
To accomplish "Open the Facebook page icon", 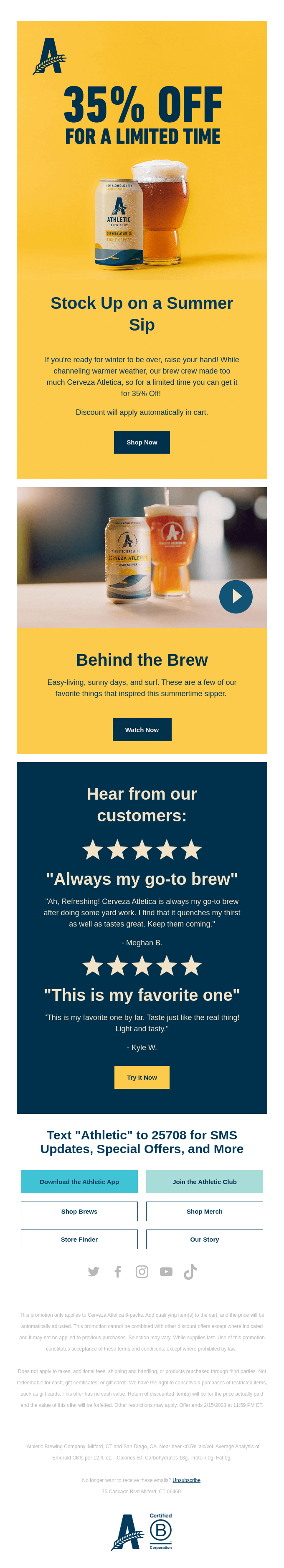I will [118, 1272].
